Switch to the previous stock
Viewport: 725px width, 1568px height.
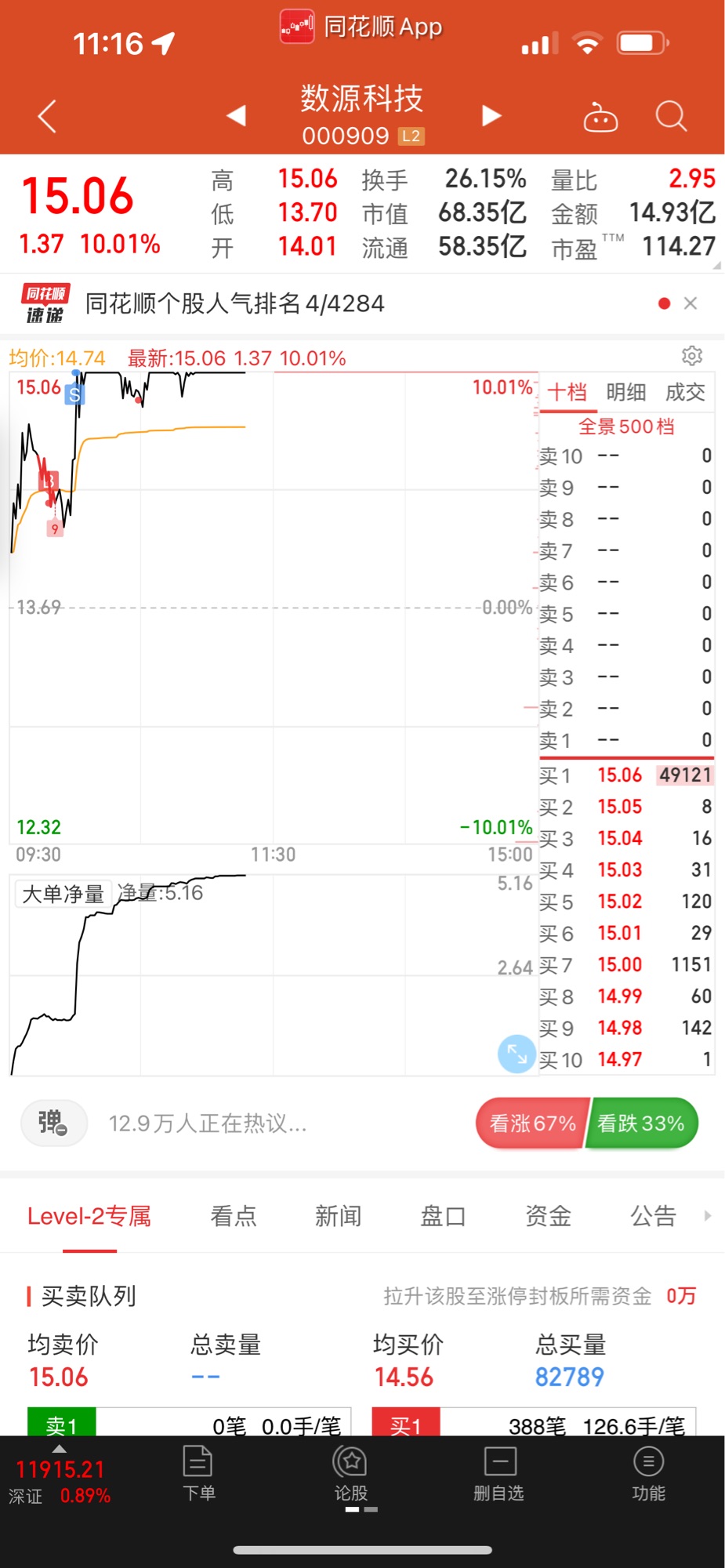click(236, 116)
